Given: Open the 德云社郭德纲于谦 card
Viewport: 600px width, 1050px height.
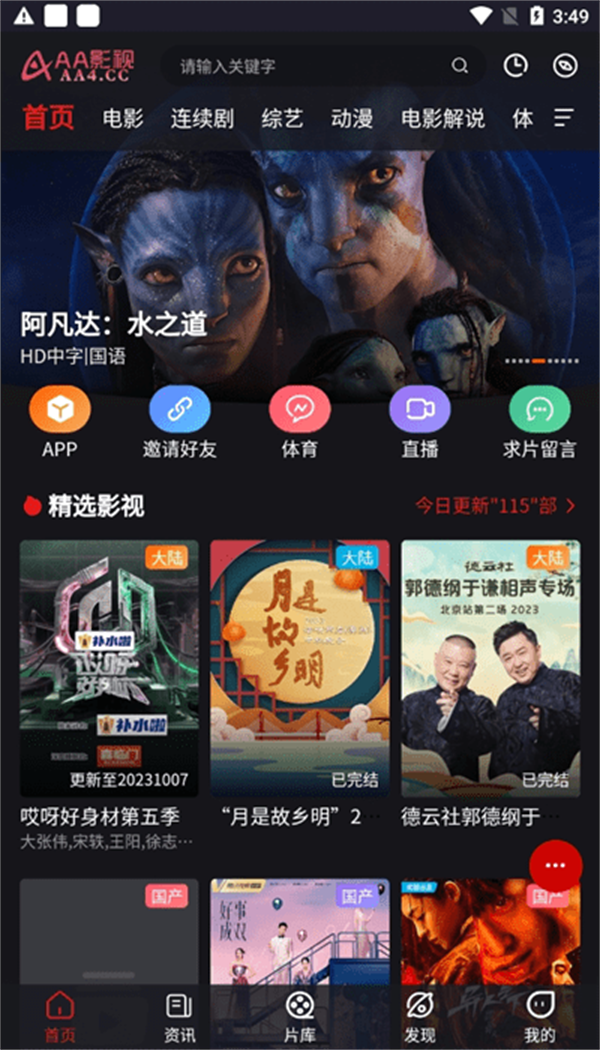Looking at the screenshot, I should click(491, 684).
